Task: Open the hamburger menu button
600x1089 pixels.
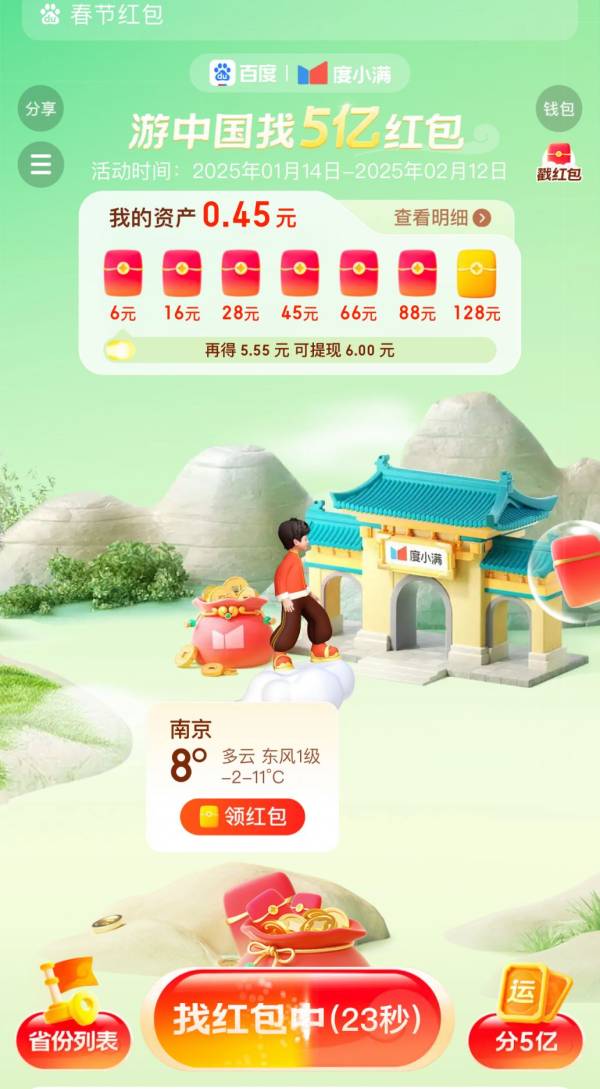Action: tap(40, 165)
